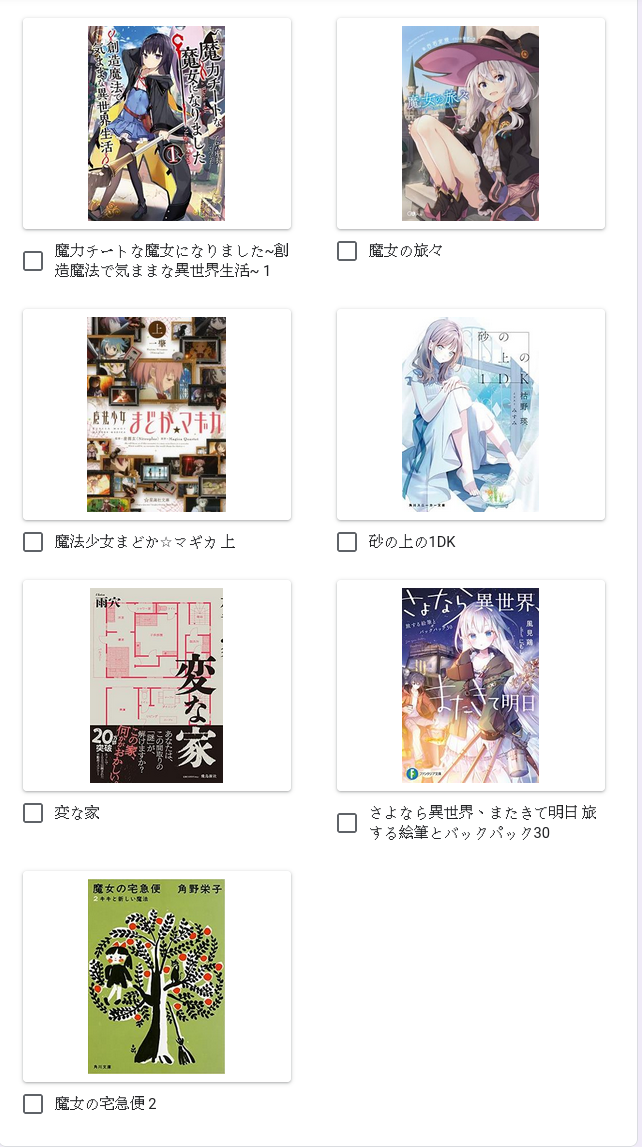The width and height of the screenshot is (642, 1147).
Task: Tick the 魔女の宅急便 2 checkbox
Action: point(33,1104)
